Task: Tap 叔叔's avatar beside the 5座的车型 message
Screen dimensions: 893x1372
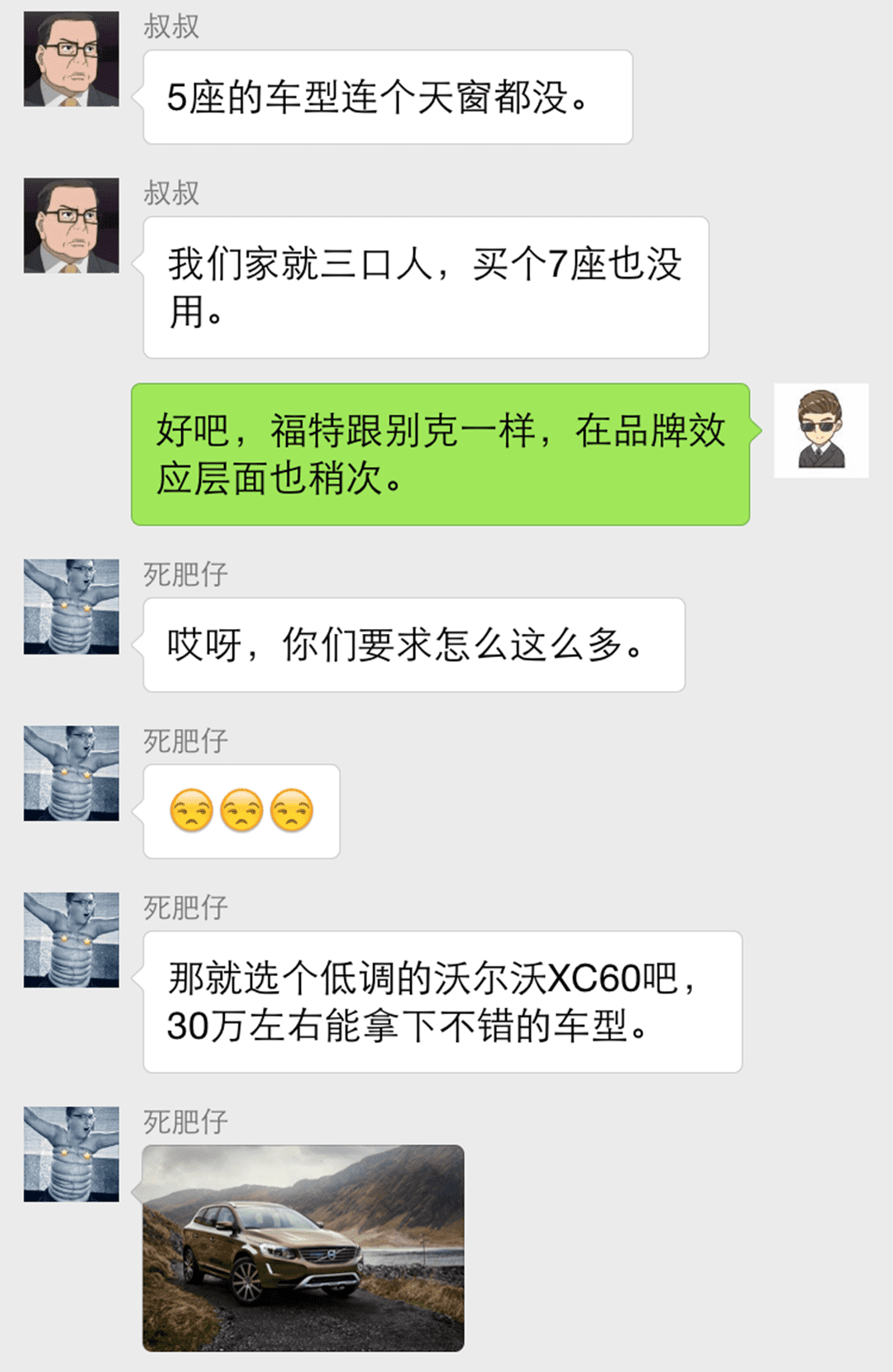Action: pyautogui.click(x=71, y=60)
